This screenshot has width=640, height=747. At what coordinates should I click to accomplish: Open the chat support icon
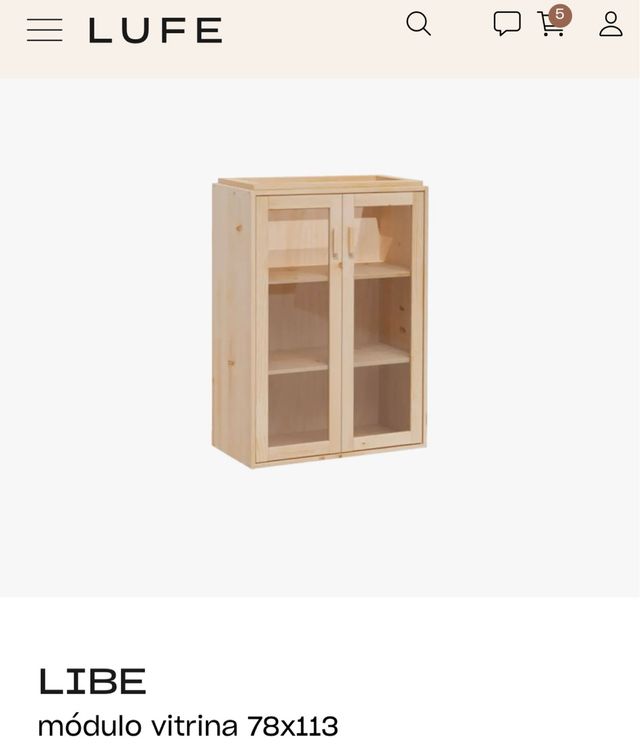click(x=507, y=24)
